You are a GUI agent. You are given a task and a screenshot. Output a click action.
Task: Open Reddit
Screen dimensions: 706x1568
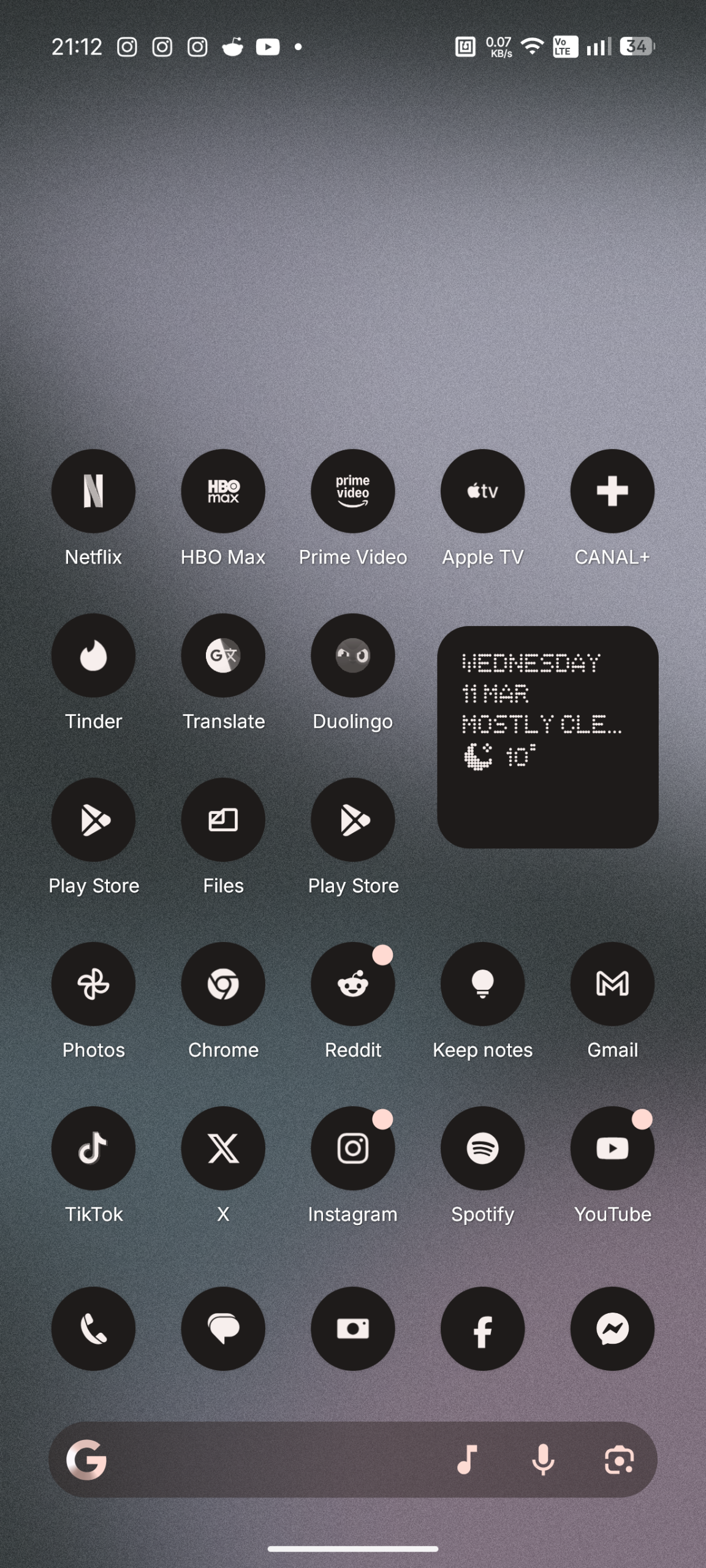pyautogui.click(x=353, y=984)
